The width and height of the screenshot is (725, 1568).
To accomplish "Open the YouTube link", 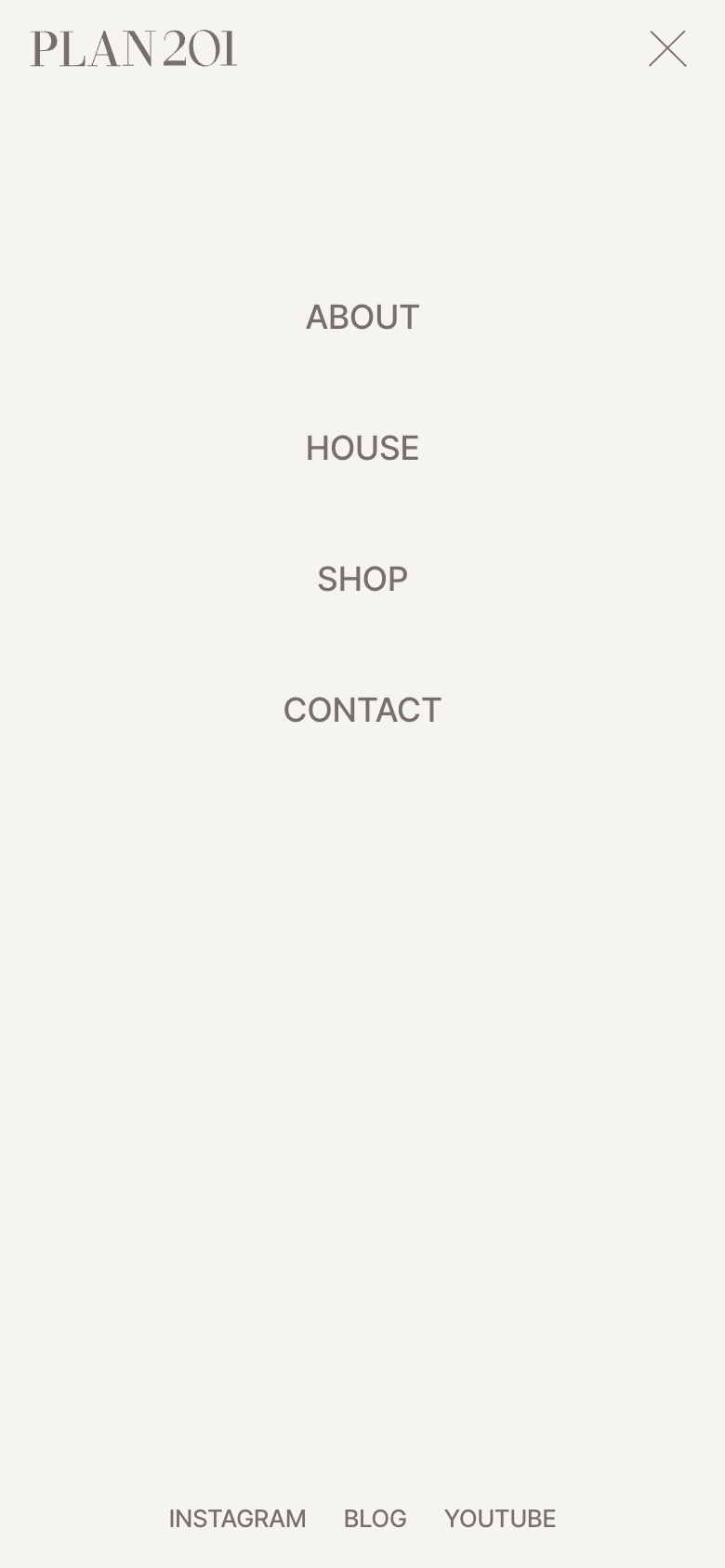I will pyautogui.click(x=500, y=1519).
